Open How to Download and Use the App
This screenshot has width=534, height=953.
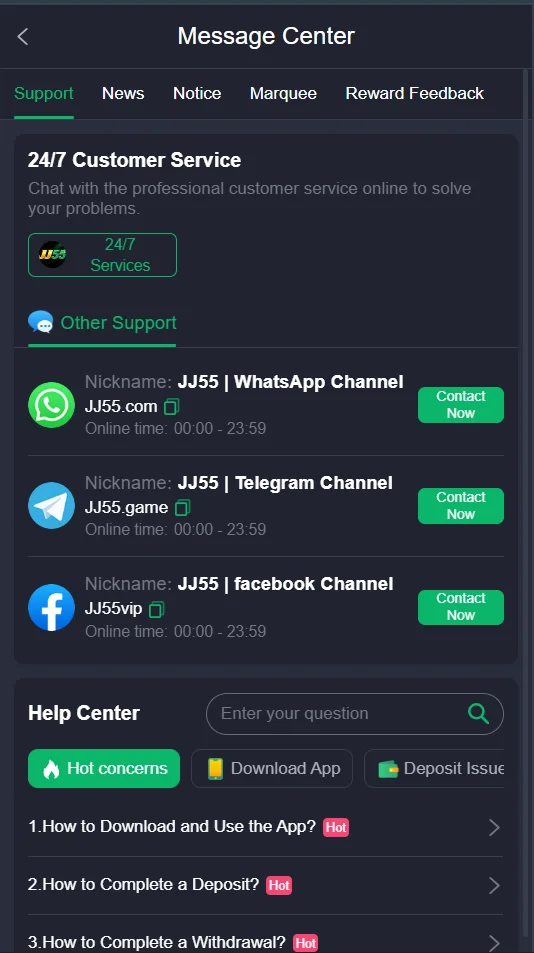265,827
